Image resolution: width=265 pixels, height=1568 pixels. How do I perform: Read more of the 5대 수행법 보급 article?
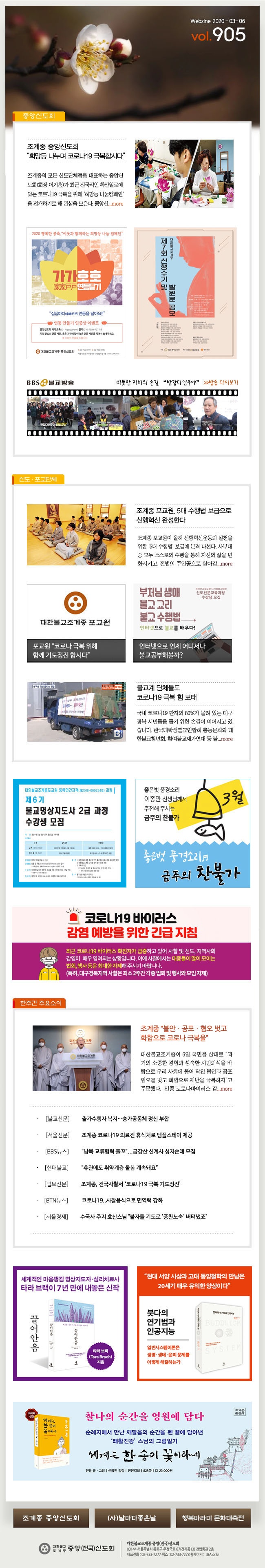(x=225, y=564)
